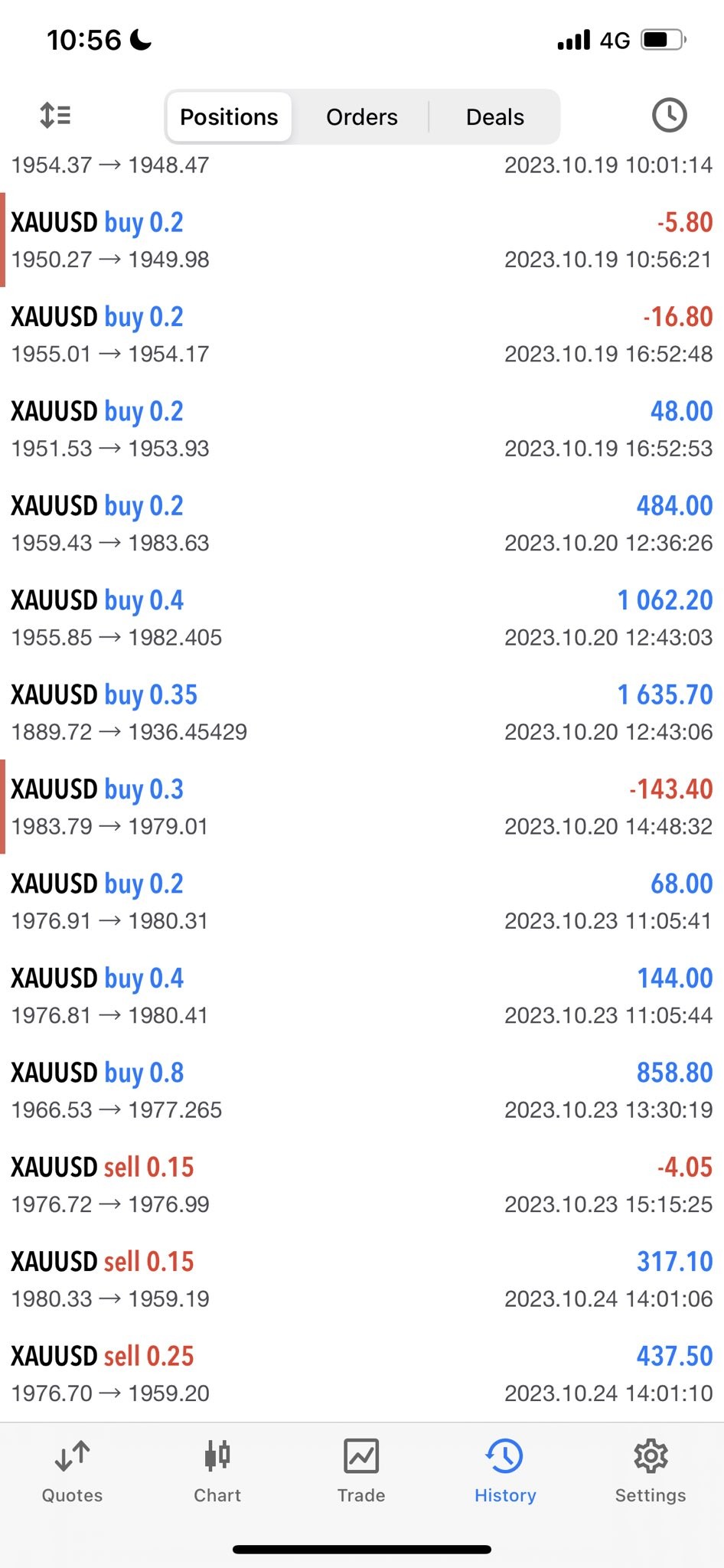Open the sort options icon

point(55,116)
